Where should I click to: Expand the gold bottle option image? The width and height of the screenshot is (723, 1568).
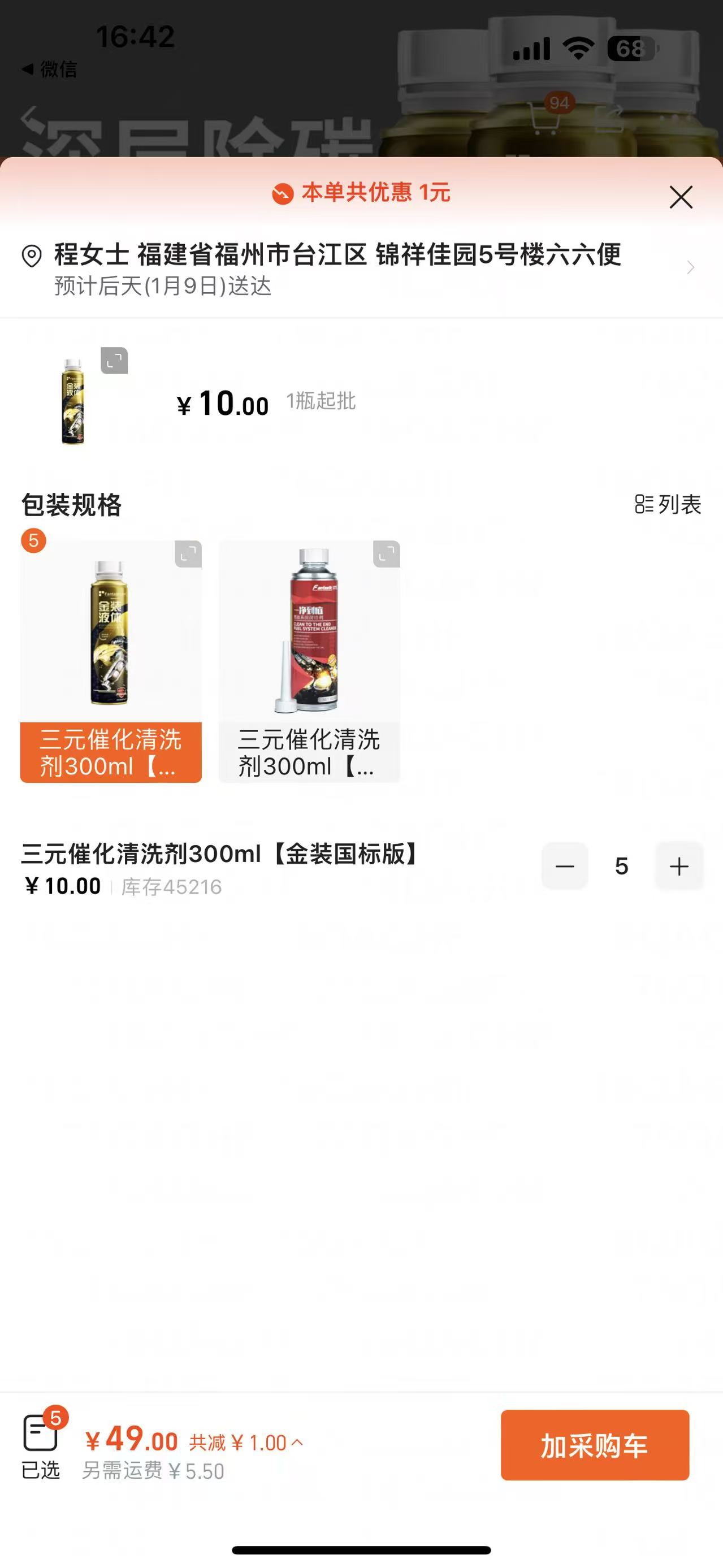coord(188,554)
